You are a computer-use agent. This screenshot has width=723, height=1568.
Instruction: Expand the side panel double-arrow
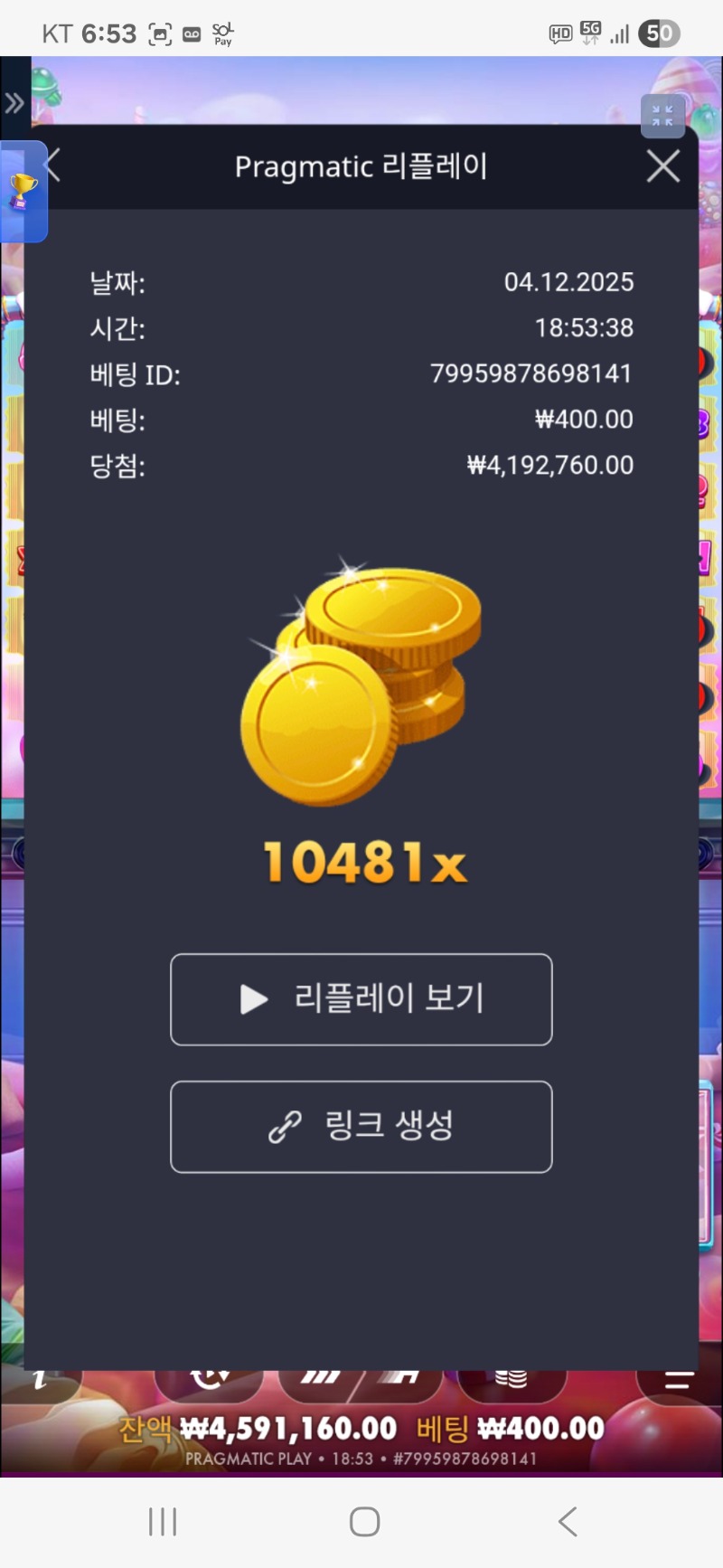14,103
